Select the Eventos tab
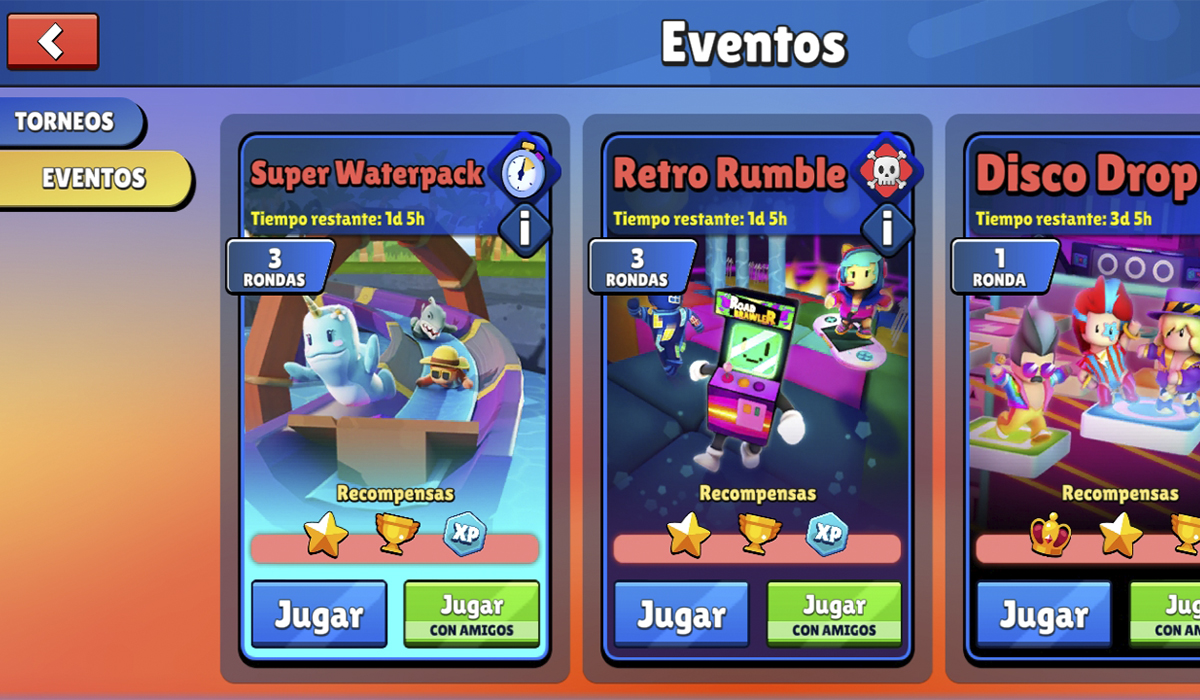1200x700 pixels. click(94, 179)
